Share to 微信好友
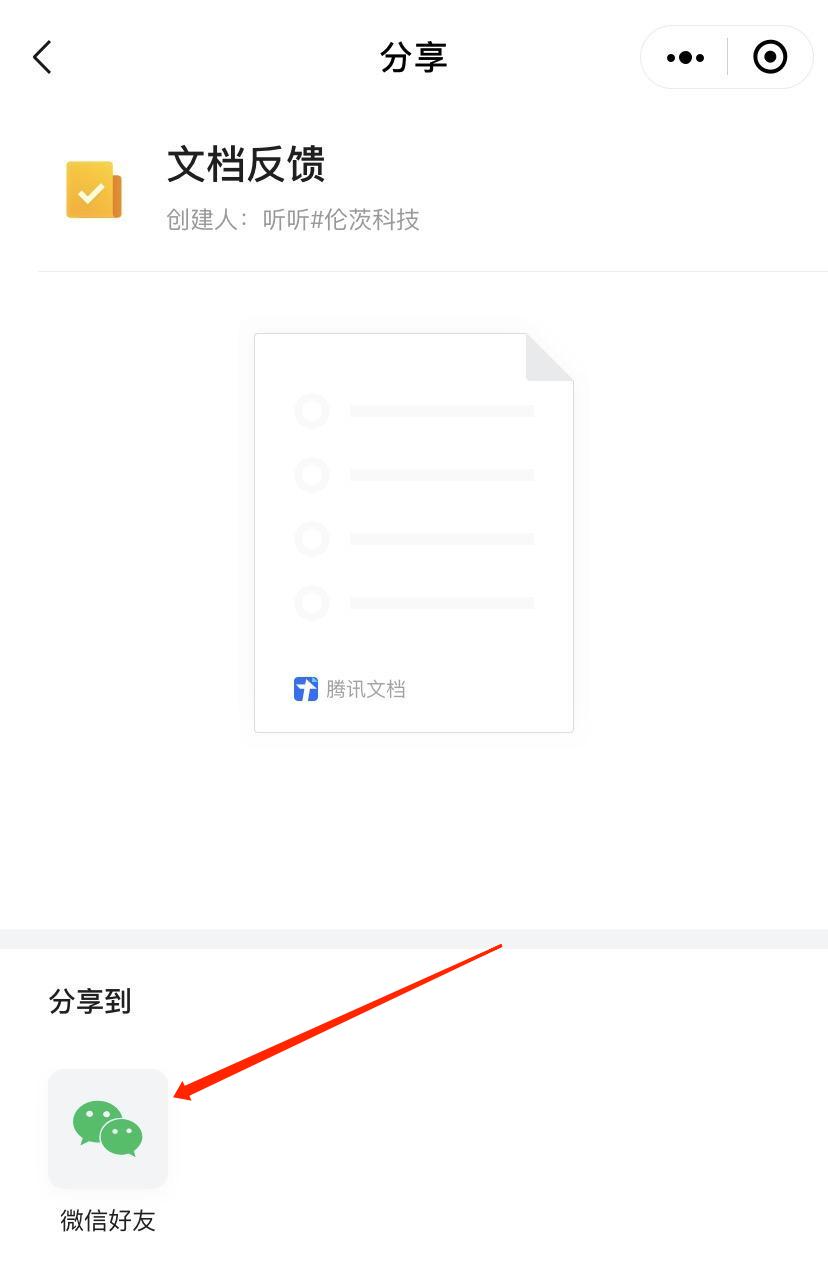828x1265 pixels. click(108, 1128)
